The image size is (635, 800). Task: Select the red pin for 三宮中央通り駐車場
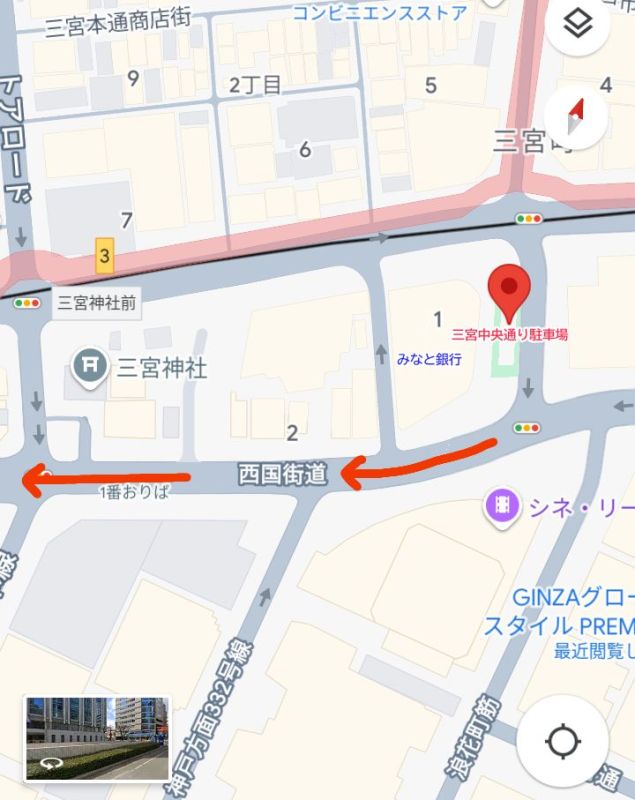tap(510, 291)
